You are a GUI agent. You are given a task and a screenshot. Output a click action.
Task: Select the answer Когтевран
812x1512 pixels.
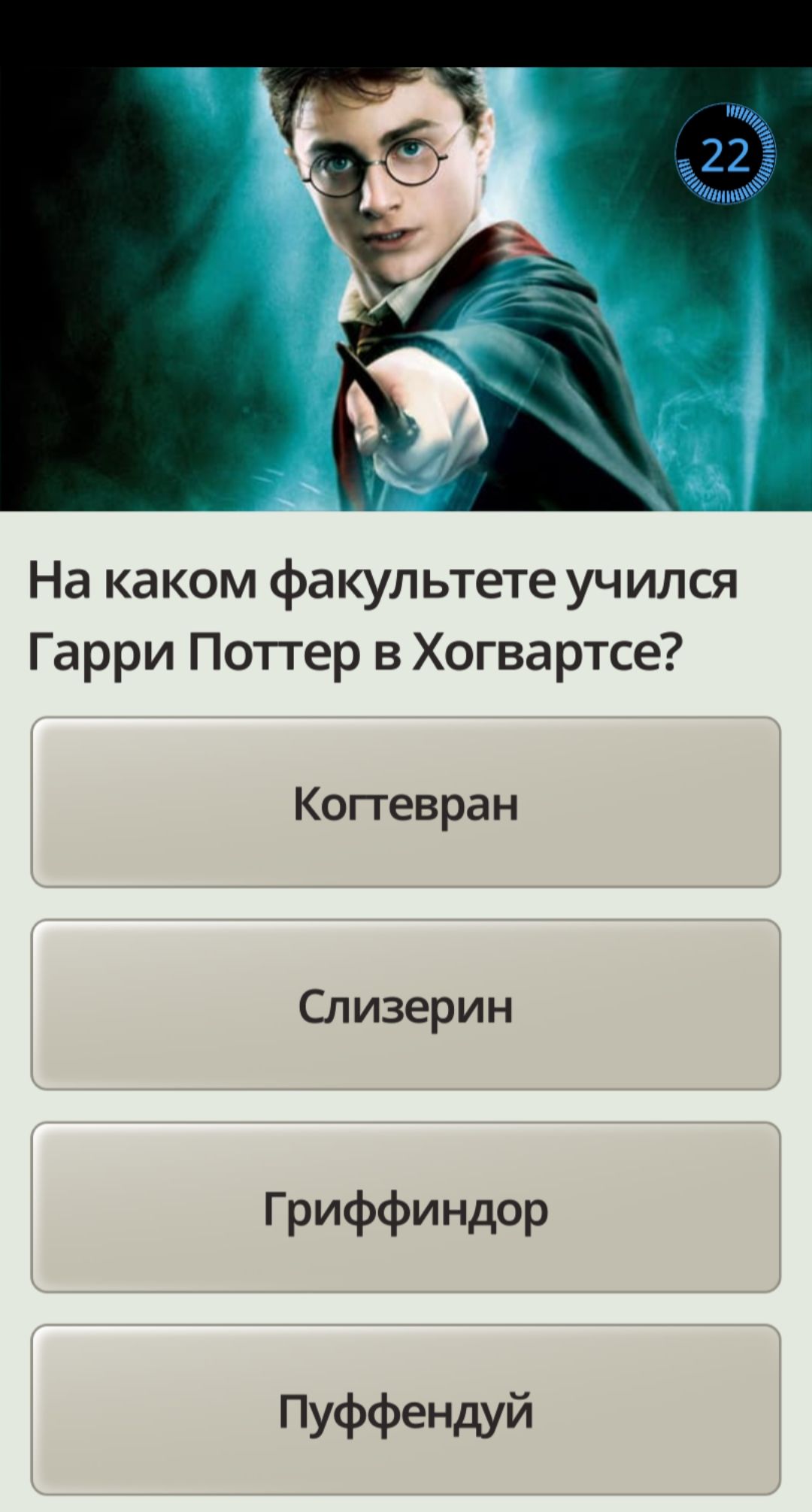[405, 803]
